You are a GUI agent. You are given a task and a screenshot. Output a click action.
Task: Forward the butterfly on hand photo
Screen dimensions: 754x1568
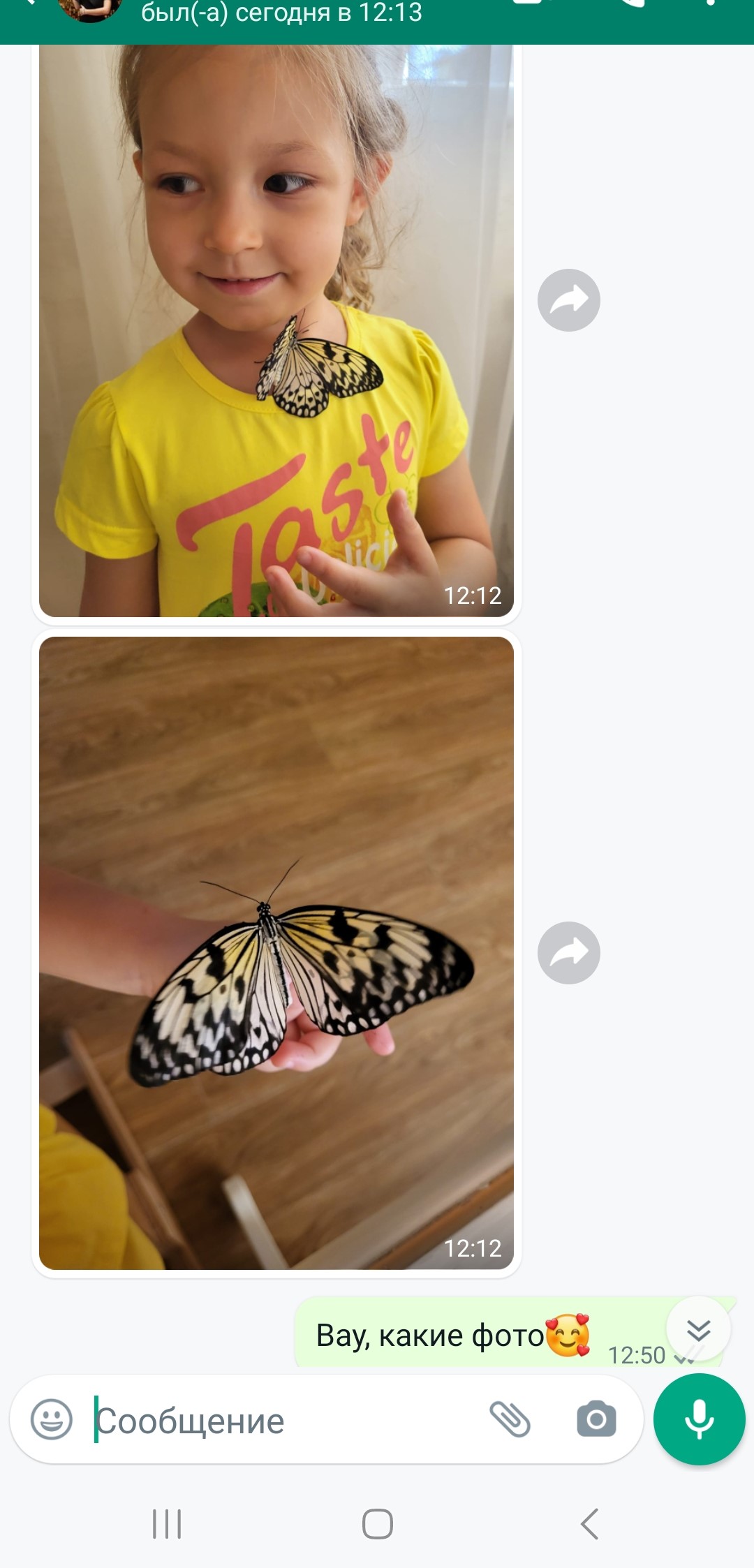point(568,953)
